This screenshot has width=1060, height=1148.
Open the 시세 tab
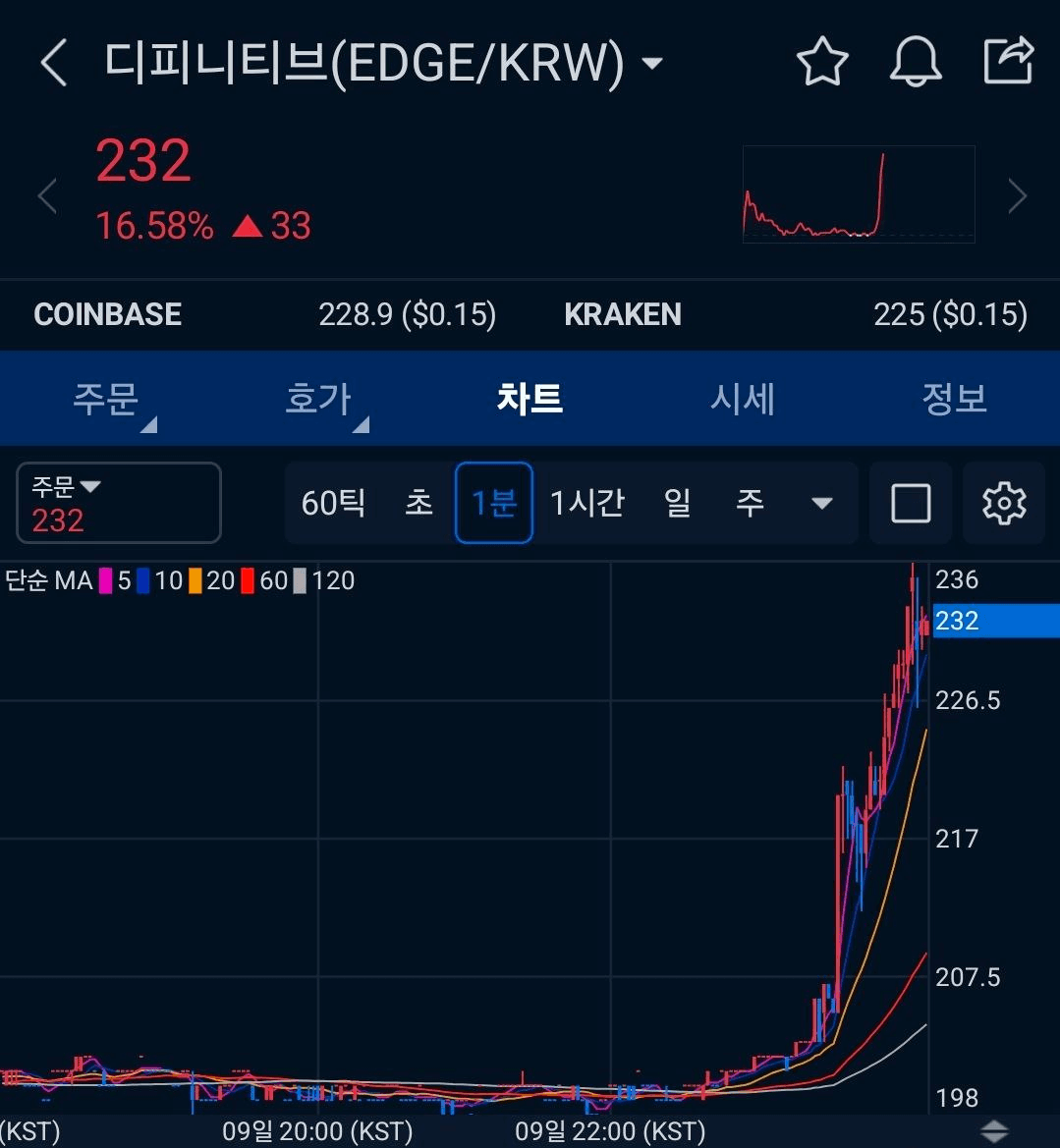click(742, 398)
